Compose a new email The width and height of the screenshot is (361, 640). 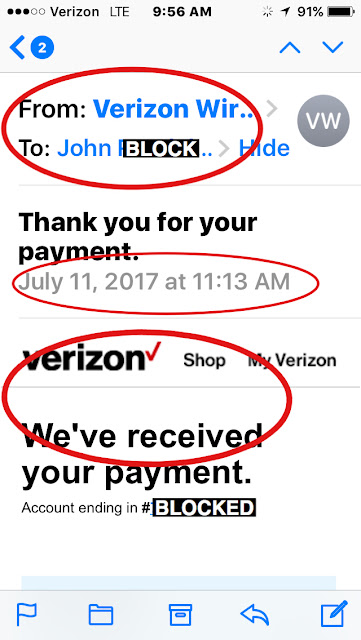[334, 613]
